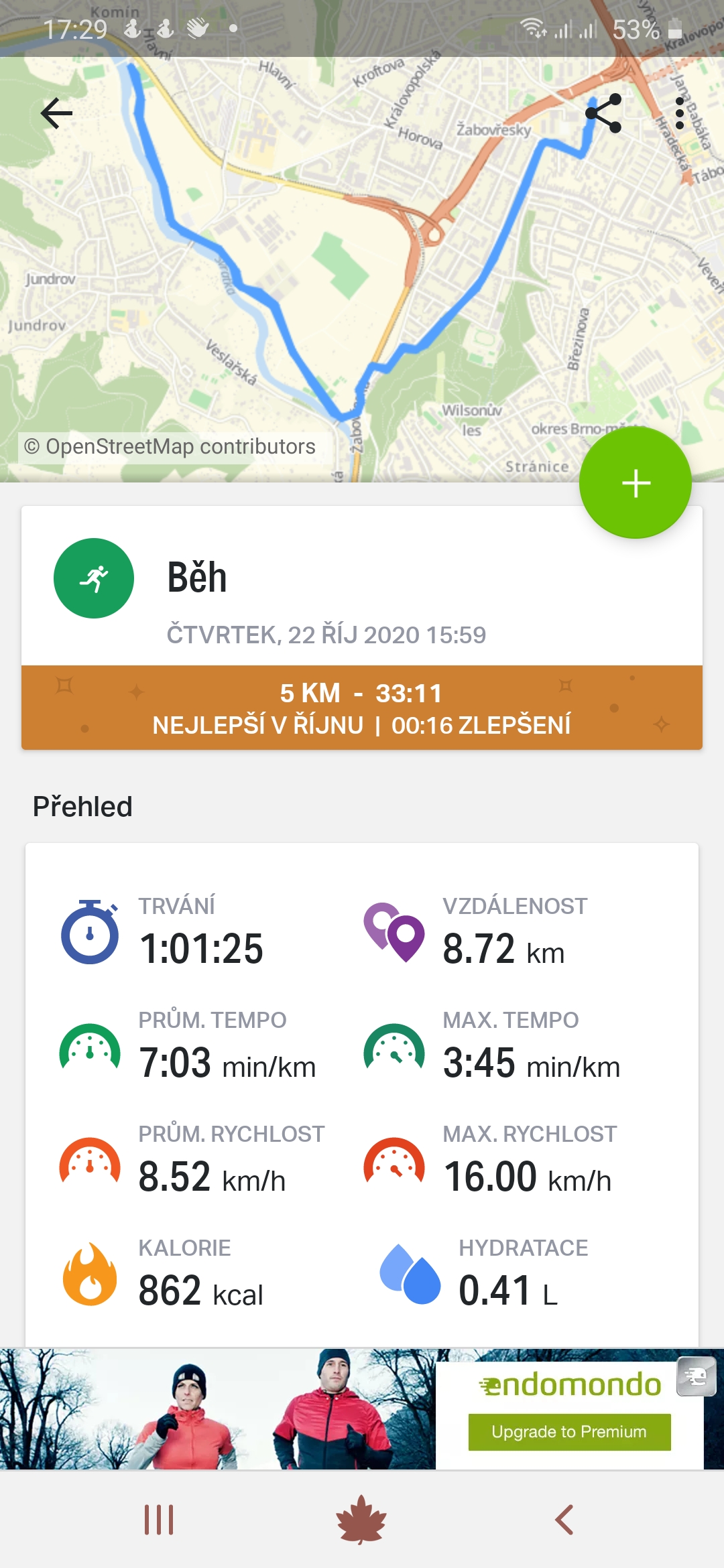Go to the home screen via the leaf button

[361, 1520]
